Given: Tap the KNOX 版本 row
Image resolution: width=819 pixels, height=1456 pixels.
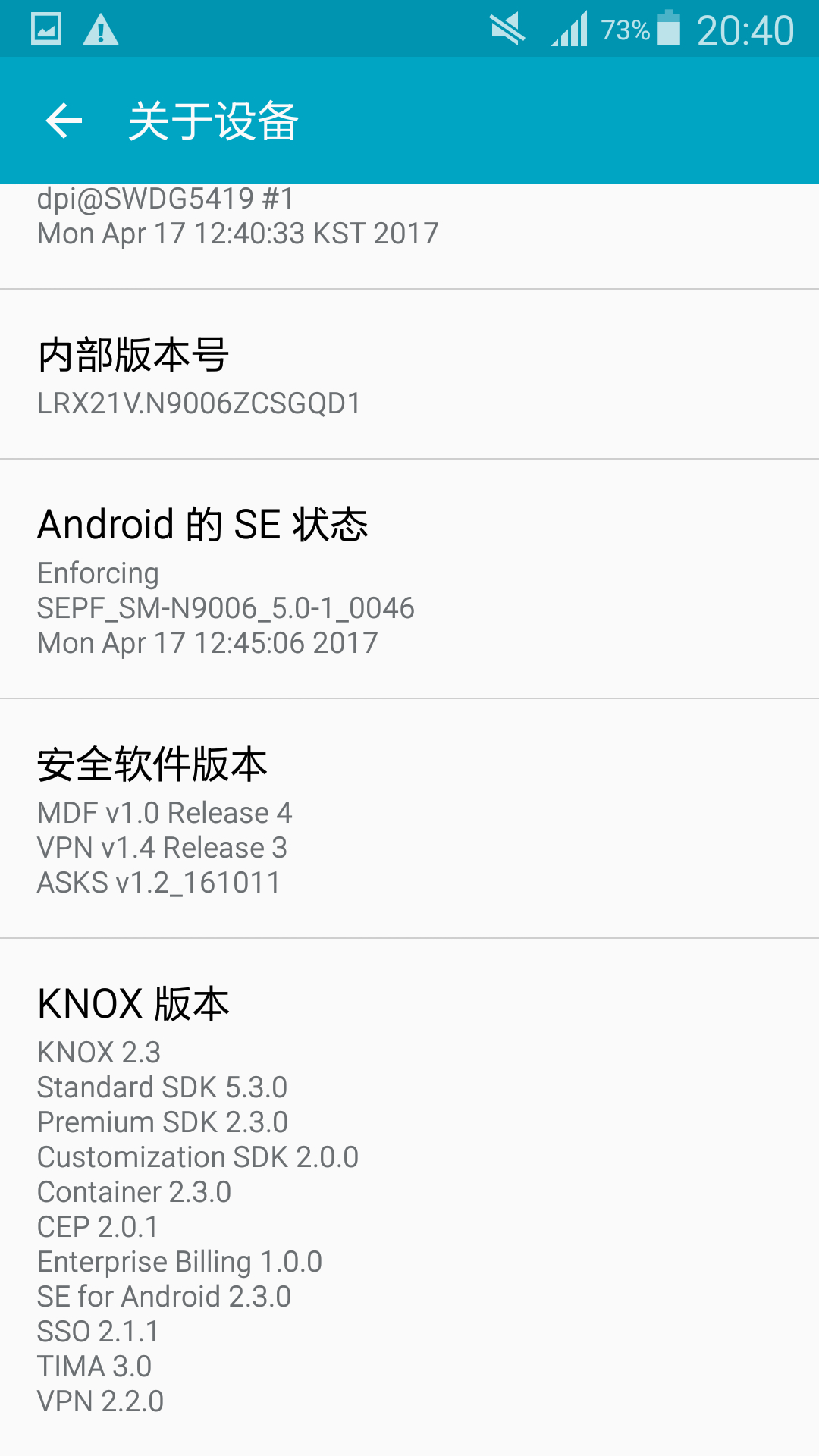Looking at the screenshot, I should coord(409,1197).
